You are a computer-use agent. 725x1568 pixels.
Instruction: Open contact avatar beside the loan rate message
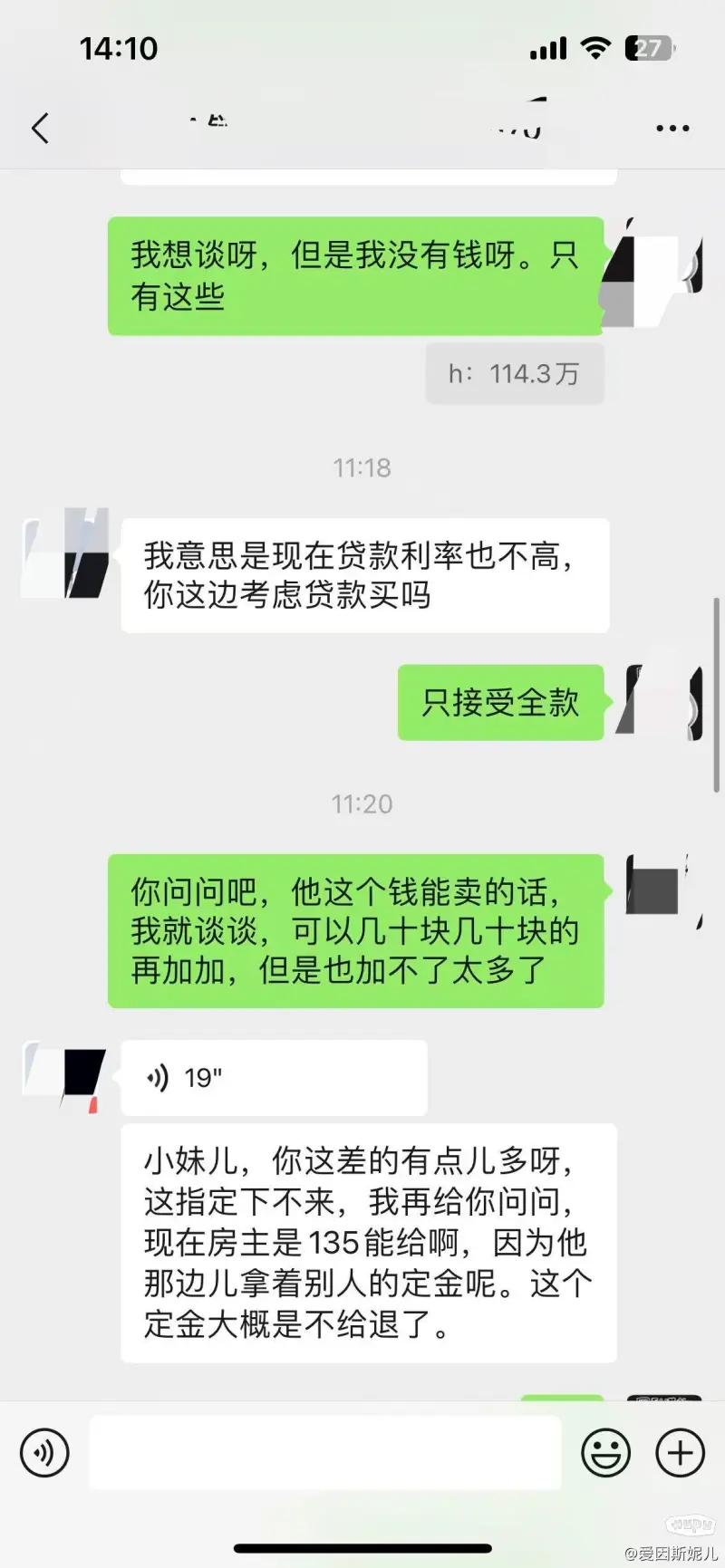66,554
